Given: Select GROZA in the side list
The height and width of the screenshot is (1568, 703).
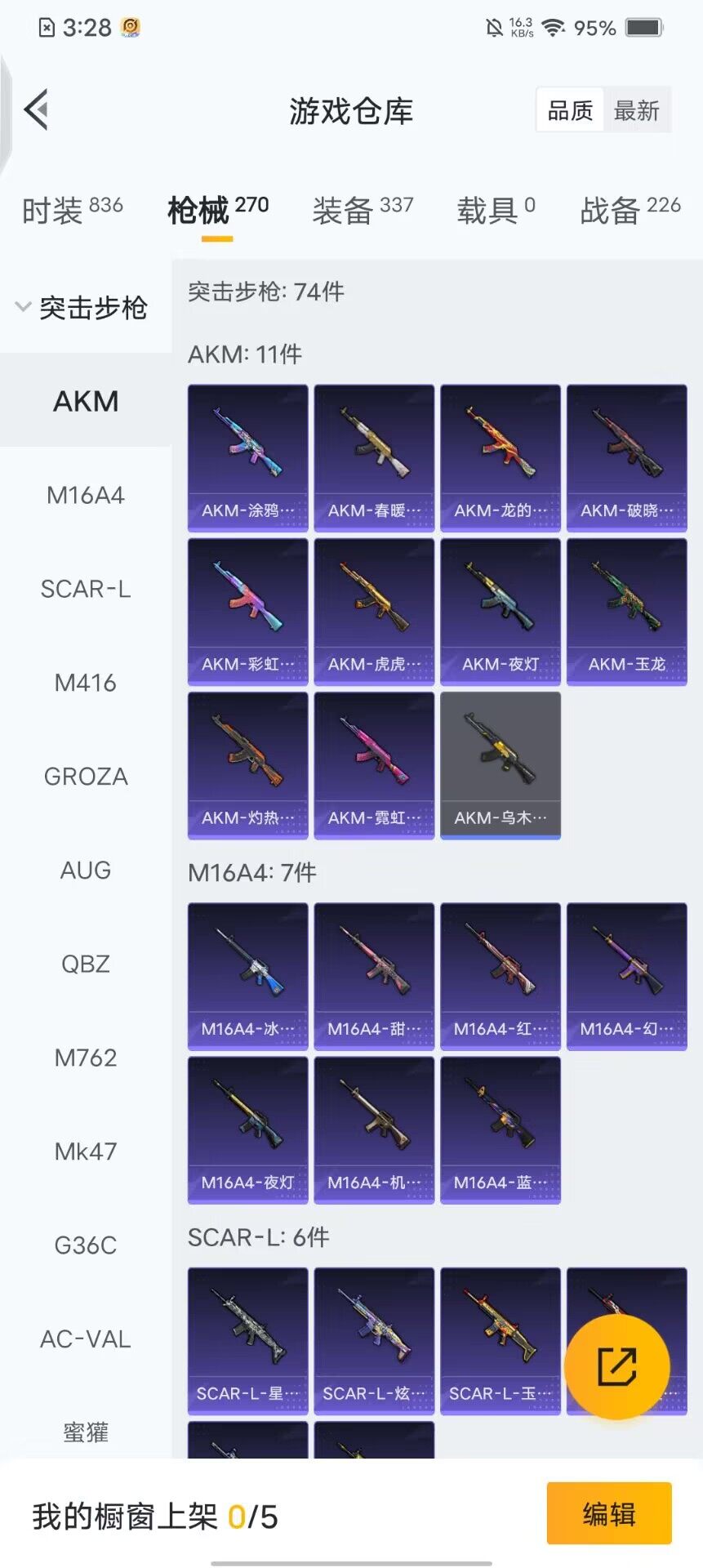Looking at the screenshot, I should coord(86,777).
